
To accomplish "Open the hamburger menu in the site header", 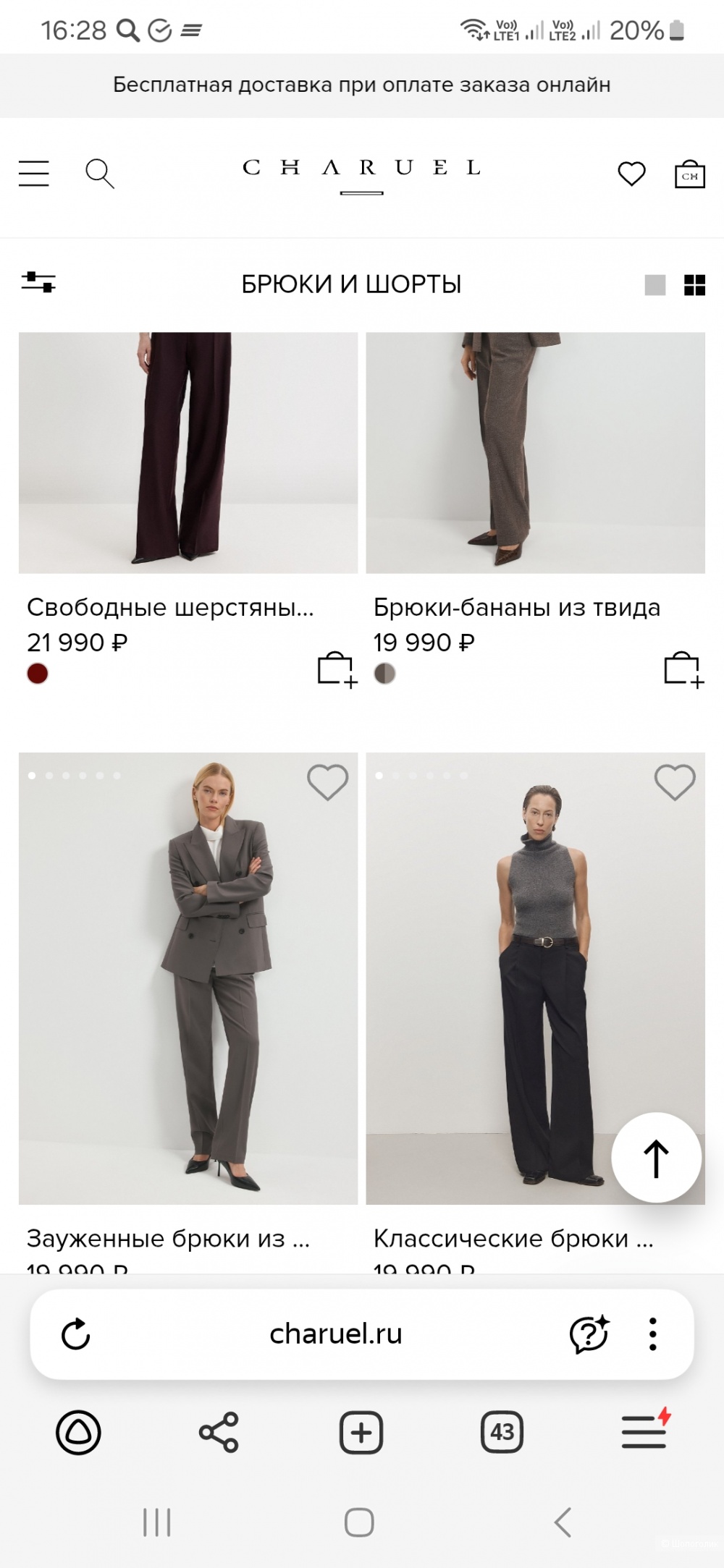I will (x=34, y=174).
